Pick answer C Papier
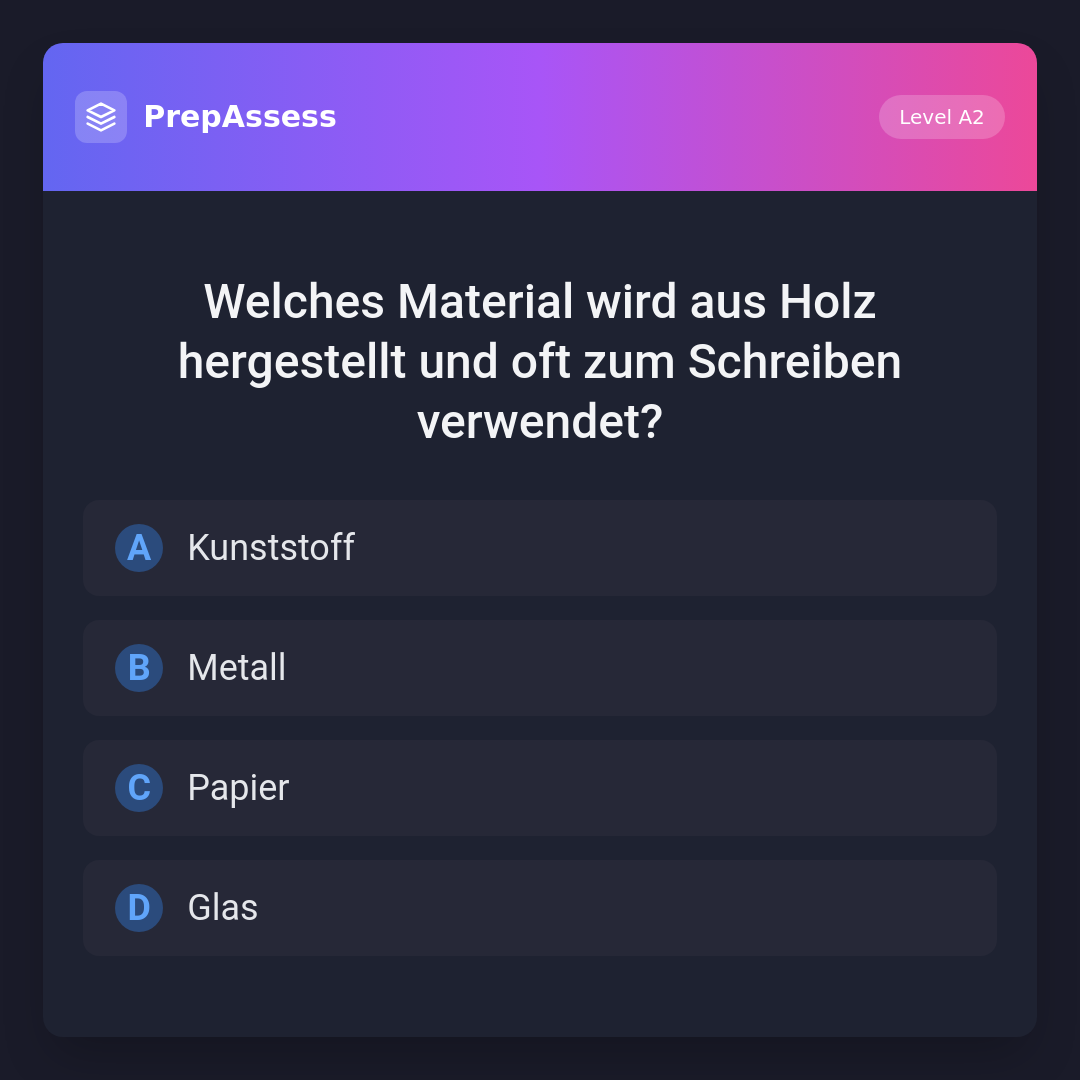The image size is (1080, 1080). click(x=540, y=788)
